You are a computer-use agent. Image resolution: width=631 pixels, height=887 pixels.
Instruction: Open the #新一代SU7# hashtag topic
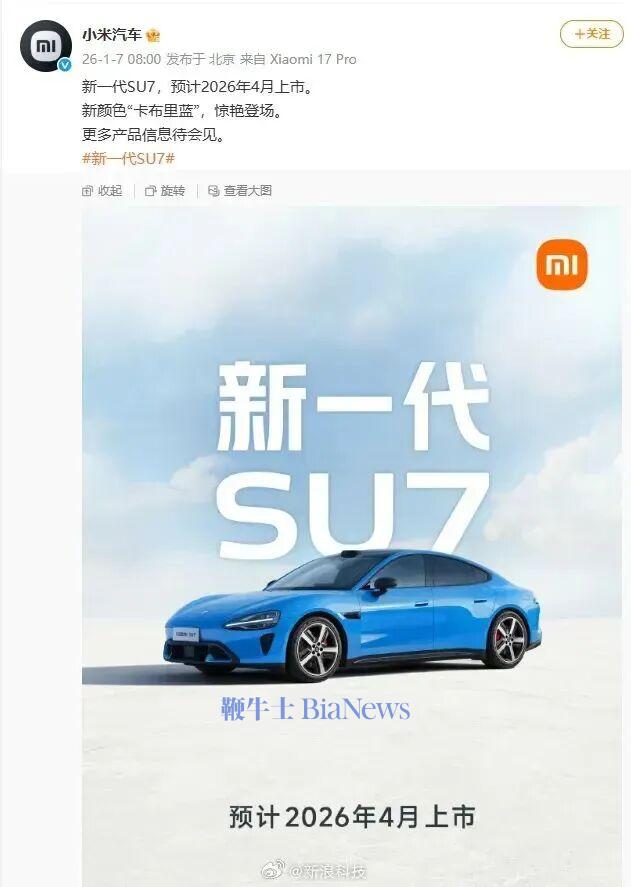tap(128, 159)
